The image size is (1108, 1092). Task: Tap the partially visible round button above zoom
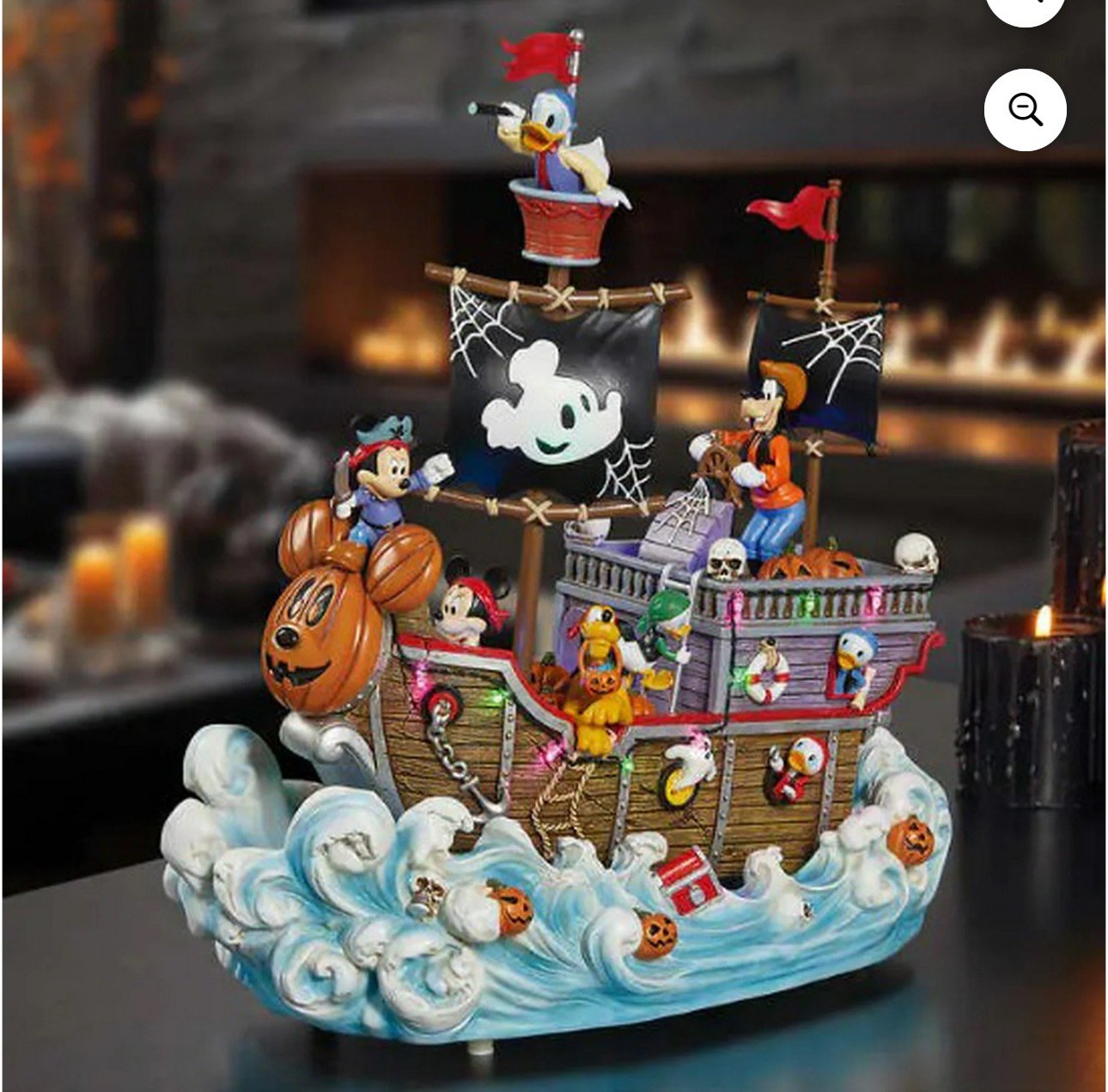(x=1025, y=9)
